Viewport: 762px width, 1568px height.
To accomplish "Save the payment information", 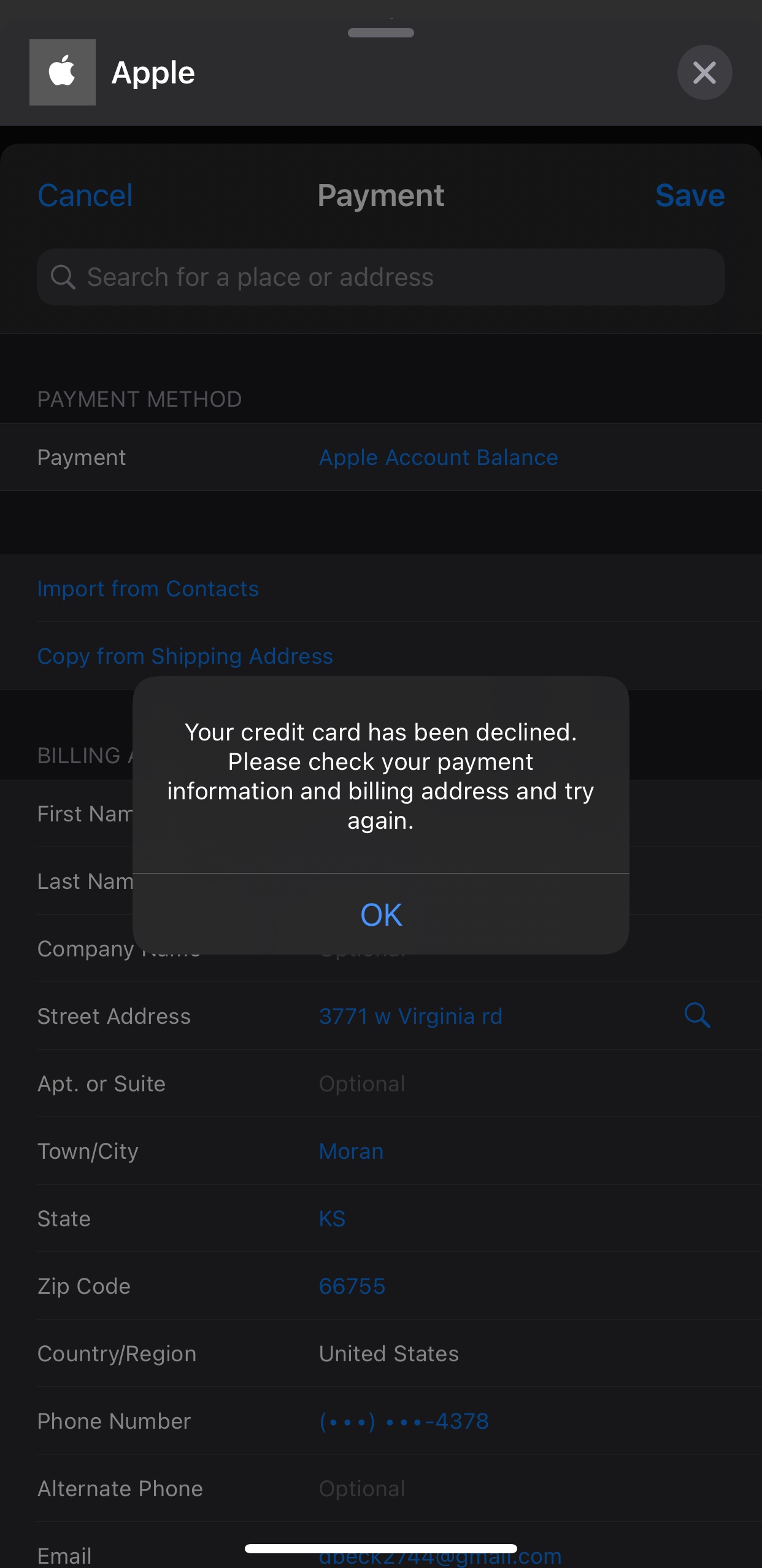I will pyautogui.click(x=690, y=196).
